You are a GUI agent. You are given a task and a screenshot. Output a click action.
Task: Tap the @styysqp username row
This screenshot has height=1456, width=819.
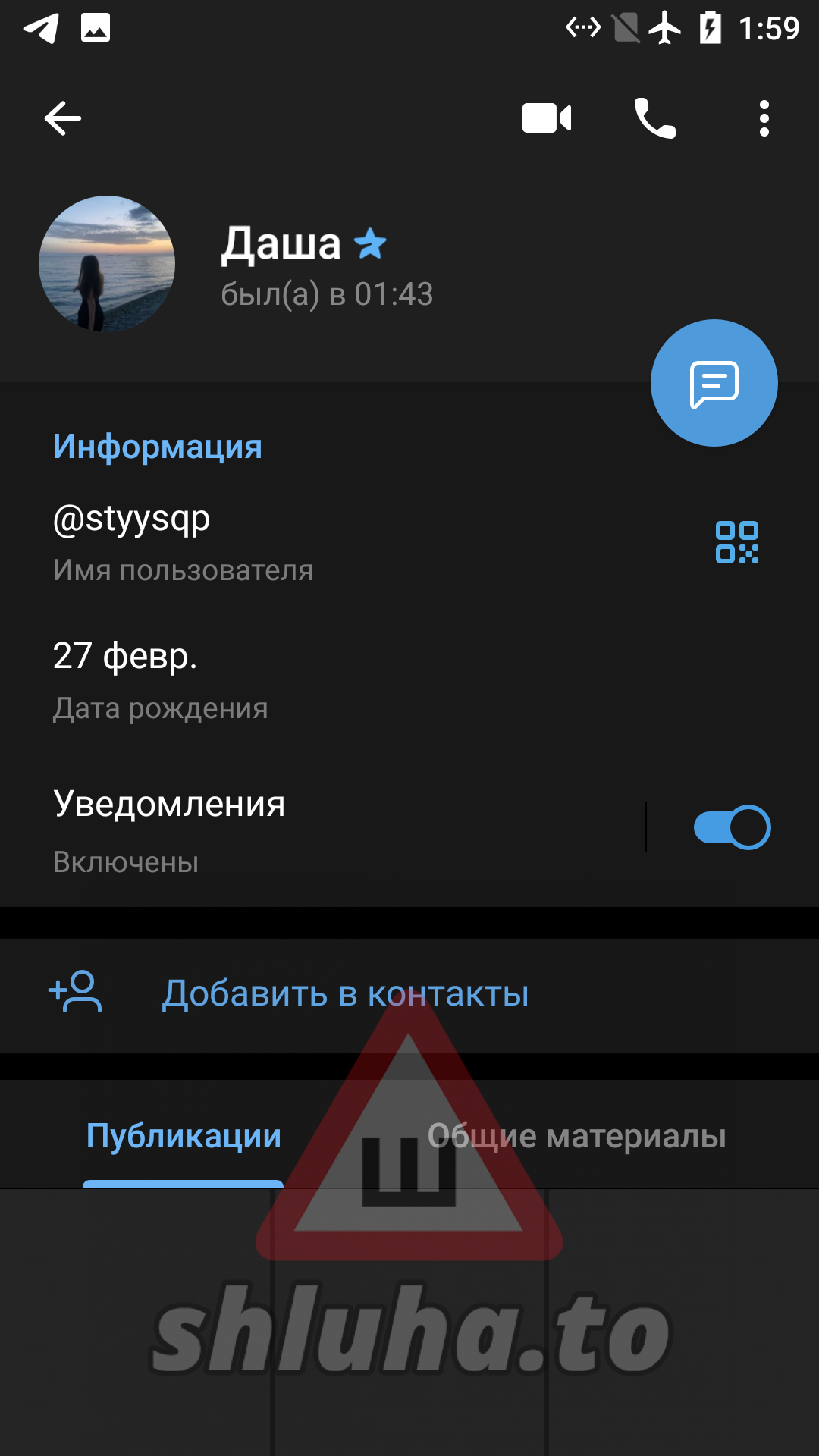[303, 541]
